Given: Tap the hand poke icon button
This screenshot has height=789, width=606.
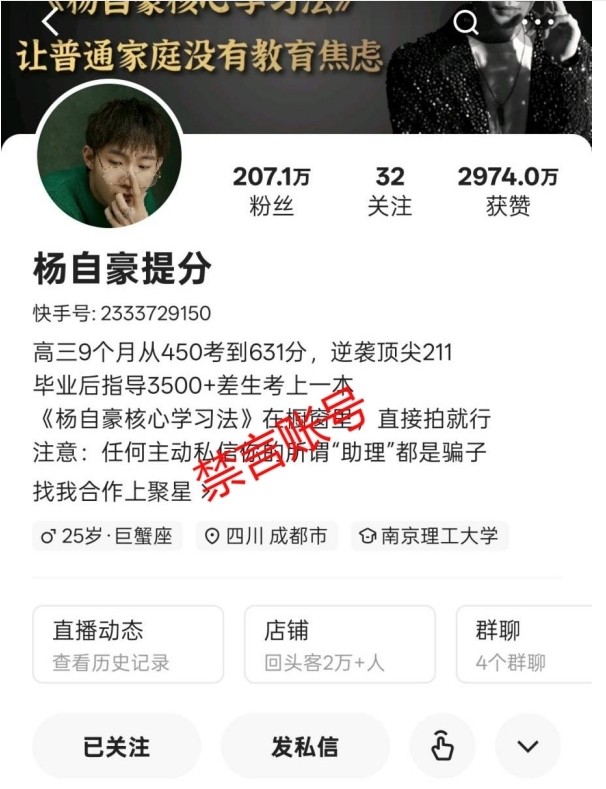Looking at the screenshot, I should 442,746.
